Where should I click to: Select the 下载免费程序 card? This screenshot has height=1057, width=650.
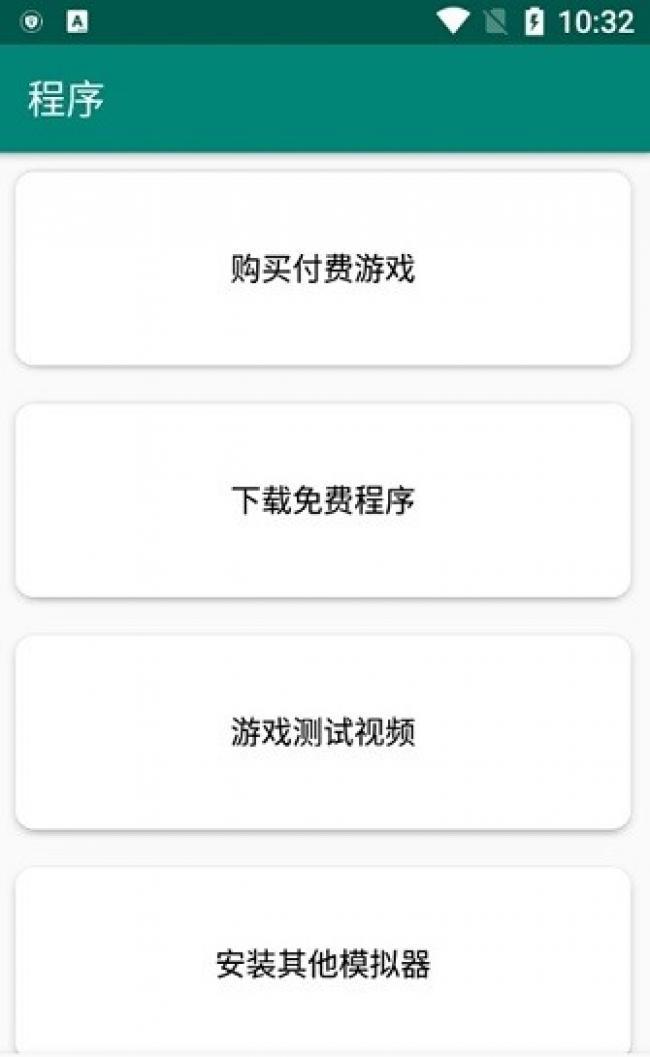(323, 500)
